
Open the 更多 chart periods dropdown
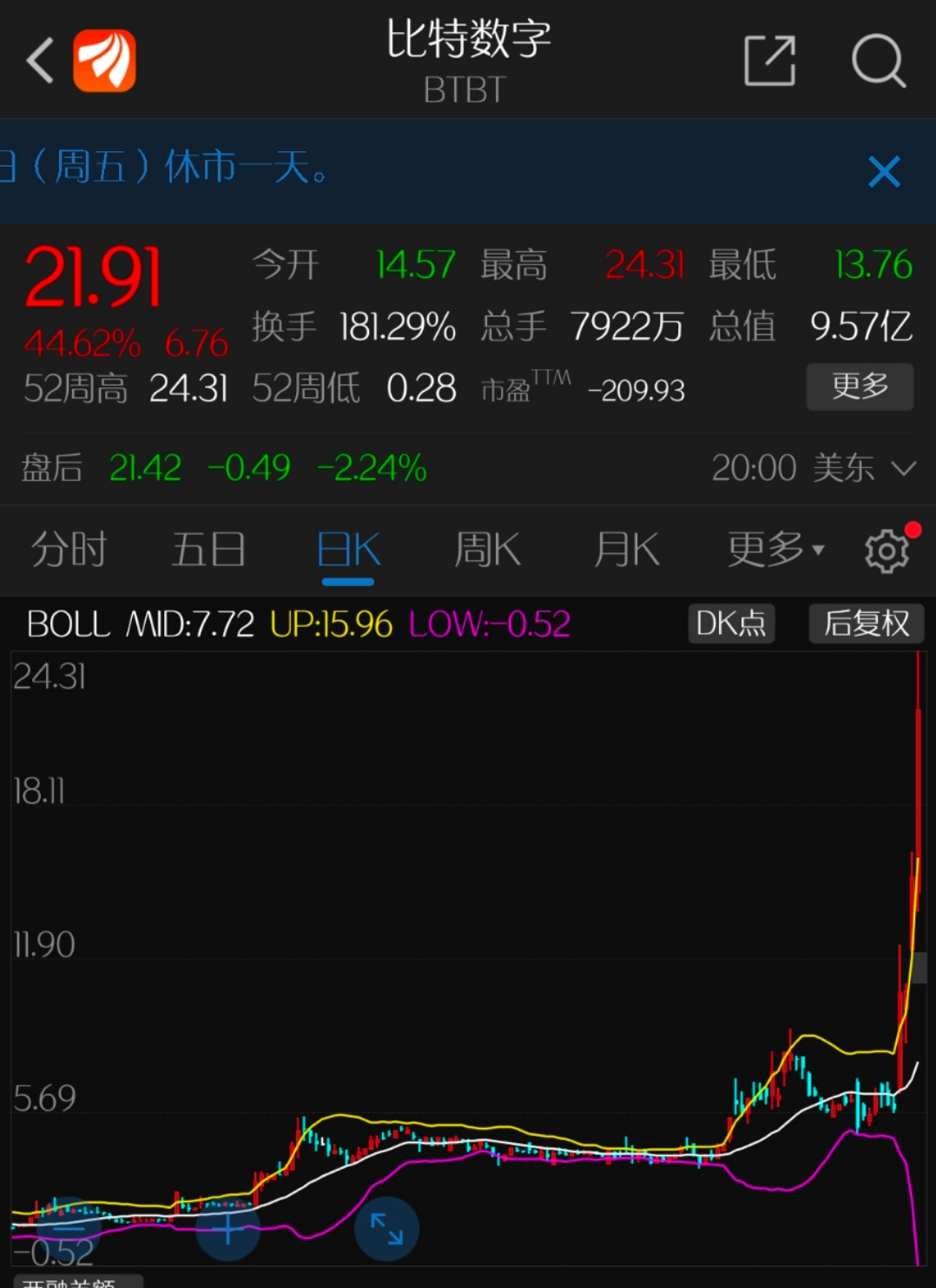click(775, 550)
